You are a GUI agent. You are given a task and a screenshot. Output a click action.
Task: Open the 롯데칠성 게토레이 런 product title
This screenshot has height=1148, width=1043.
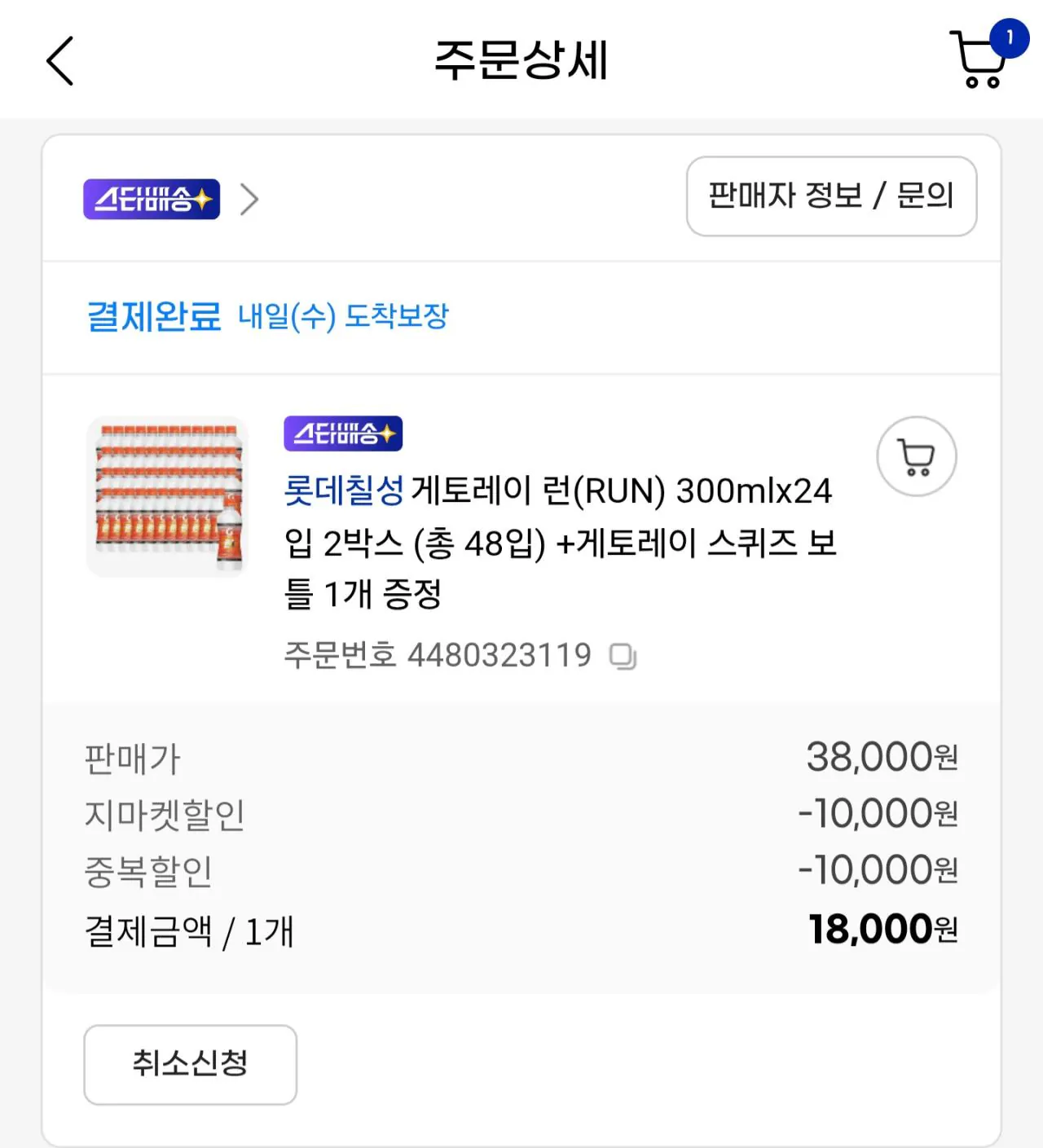pos(560,542)
